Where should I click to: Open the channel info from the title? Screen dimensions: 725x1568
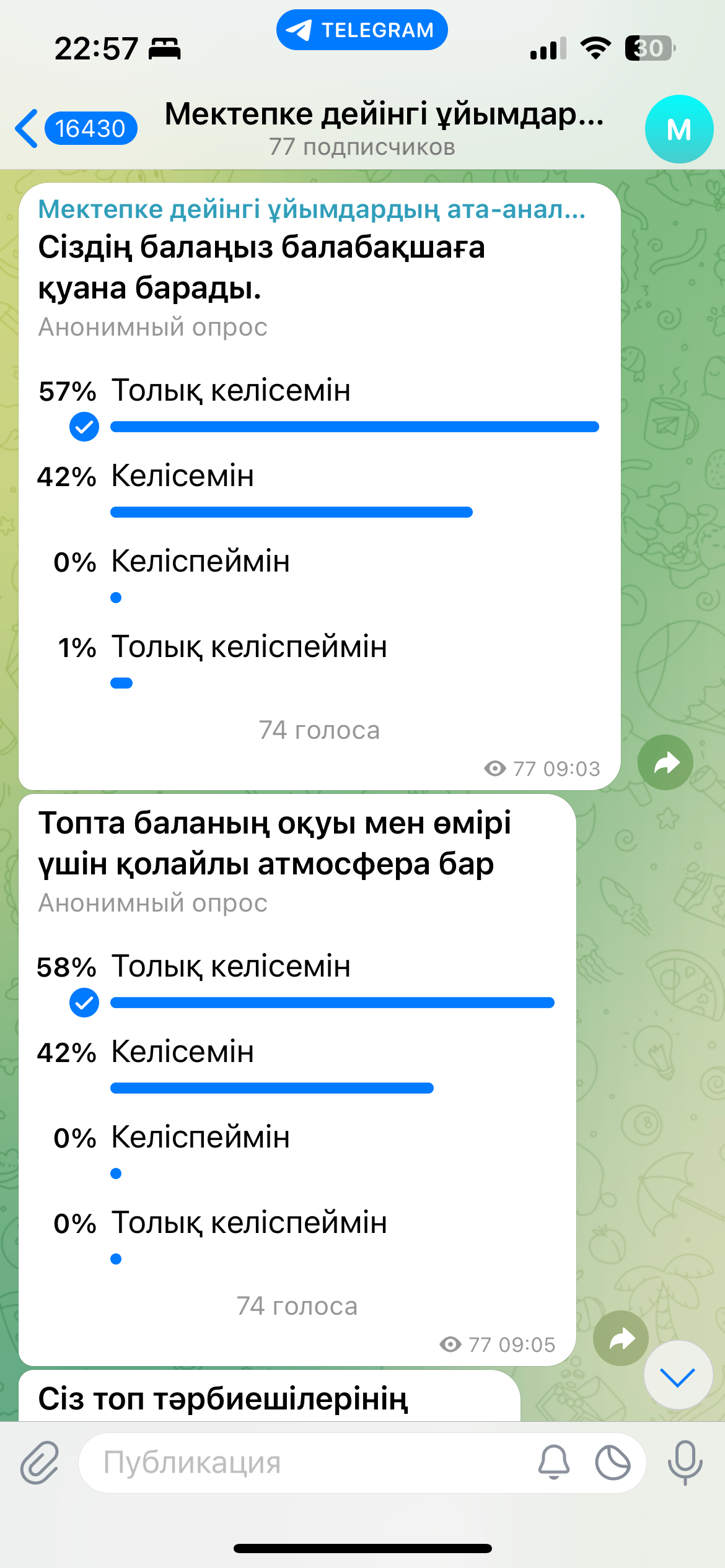(x=384, y=128)
